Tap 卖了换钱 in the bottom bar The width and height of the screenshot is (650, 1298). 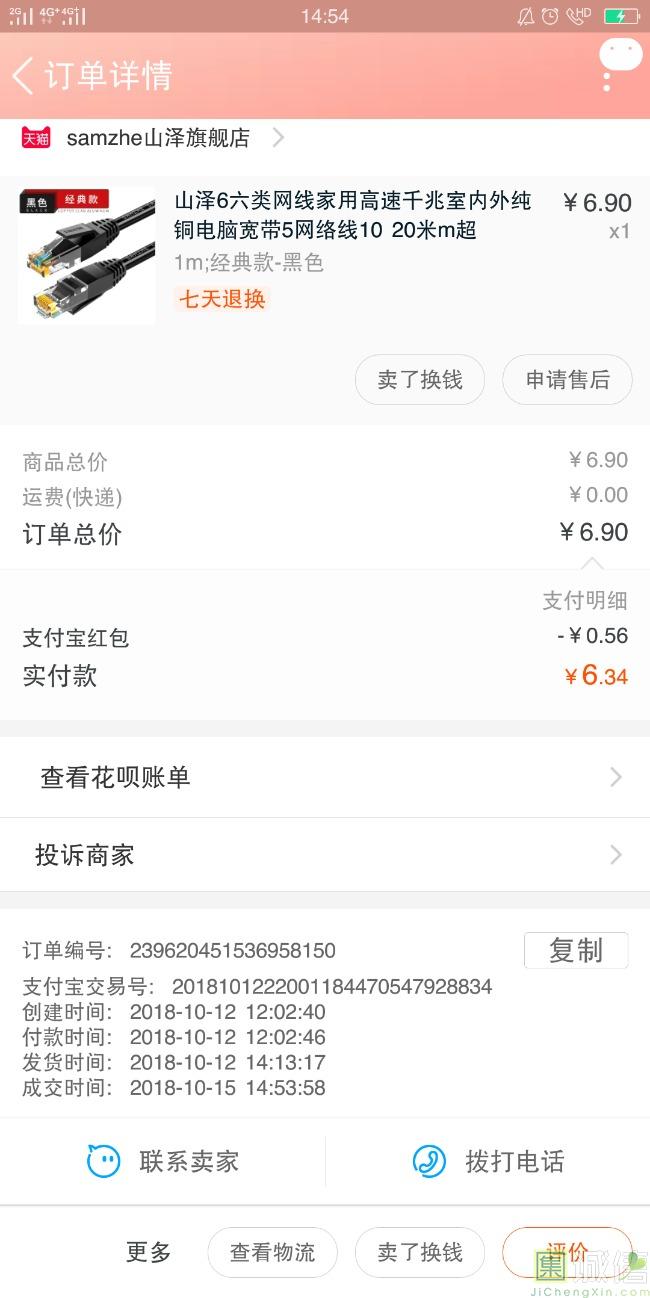click(x=420, y=1252)
